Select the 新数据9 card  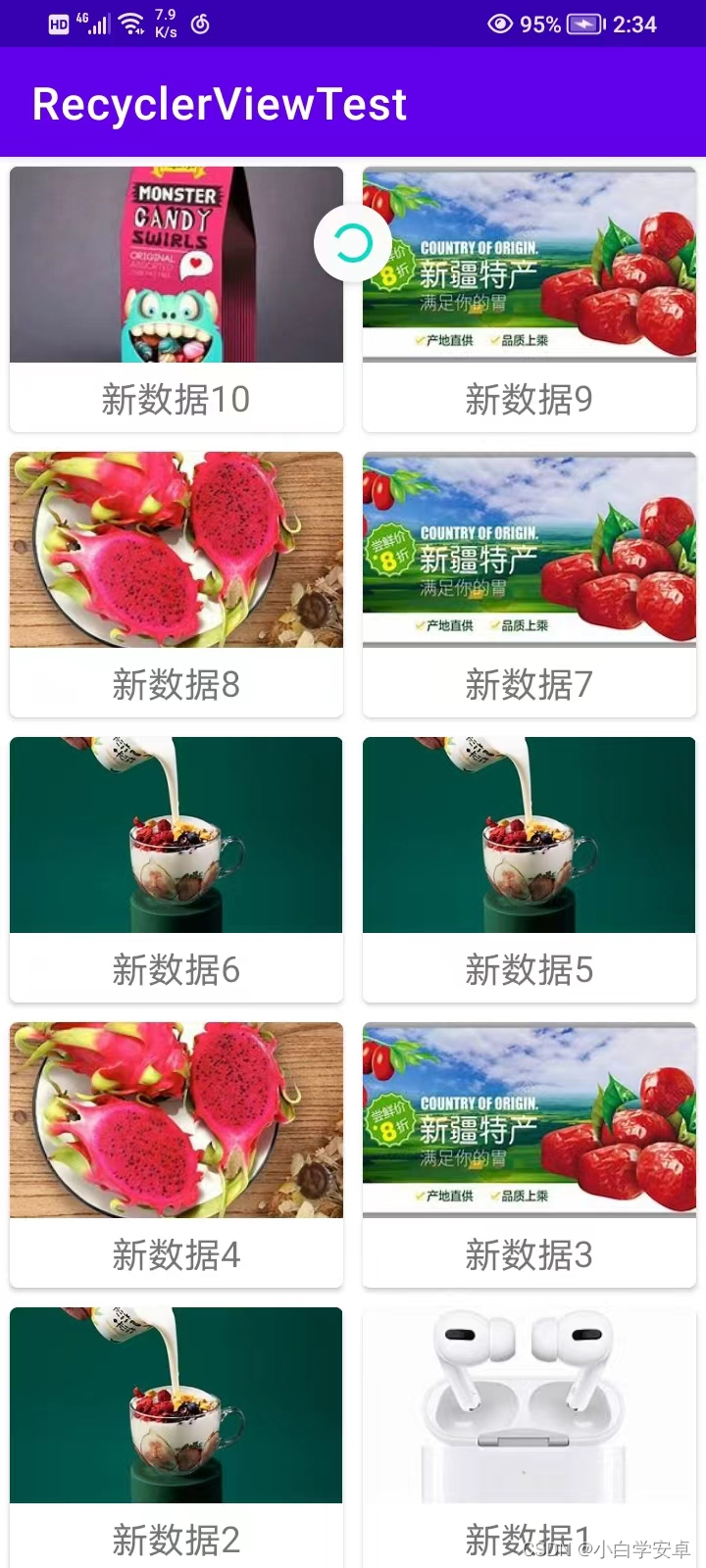[x=529, y=299]
